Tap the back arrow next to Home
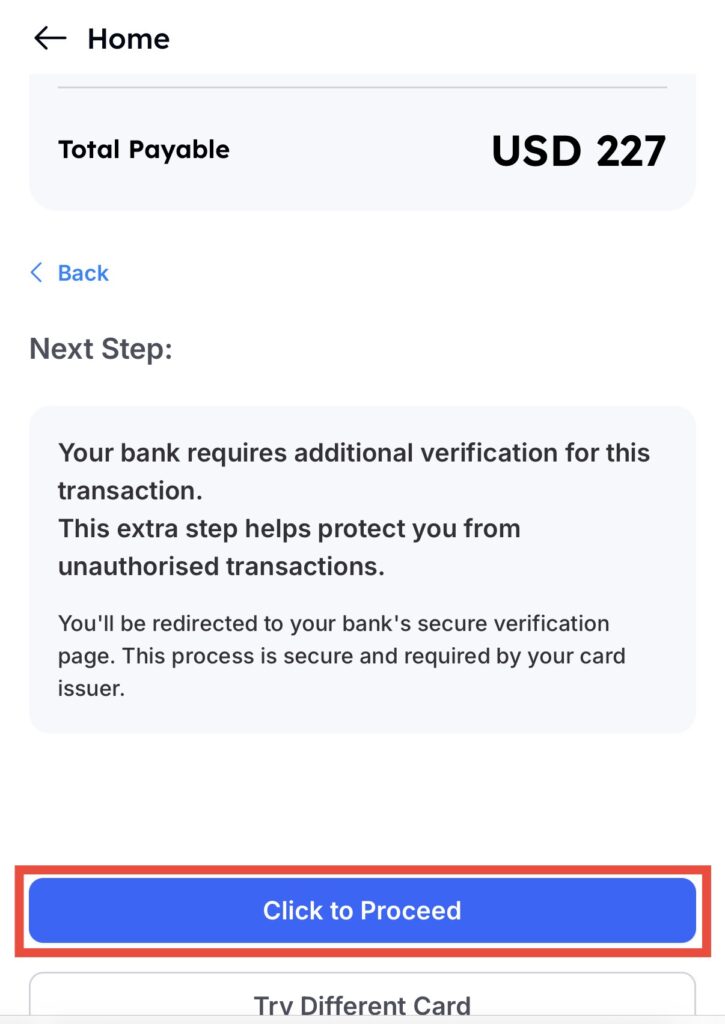The height and width of the screenshot is (1024, 725). 49,39
